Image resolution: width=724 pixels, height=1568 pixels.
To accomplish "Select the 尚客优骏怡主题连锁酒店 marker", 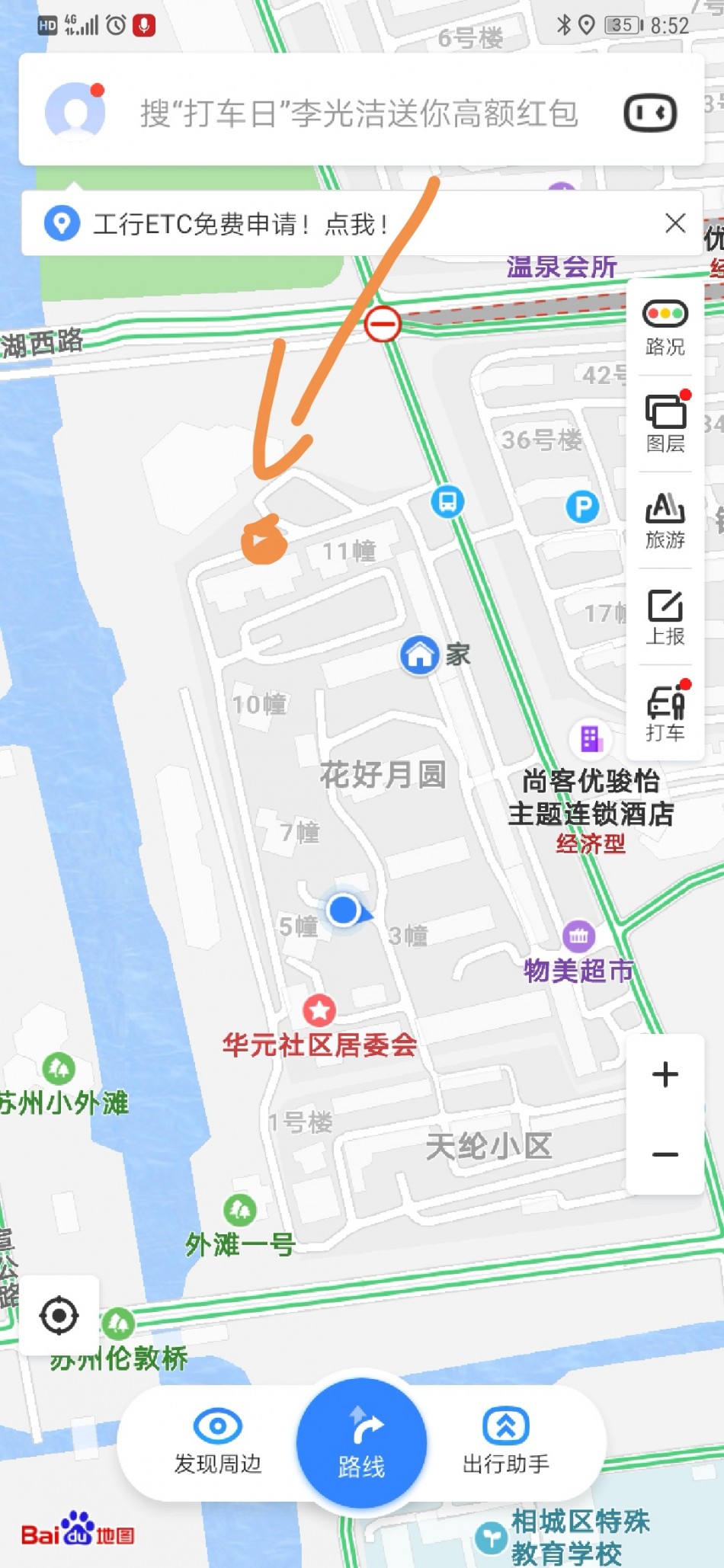I will [x=590, y=738].
